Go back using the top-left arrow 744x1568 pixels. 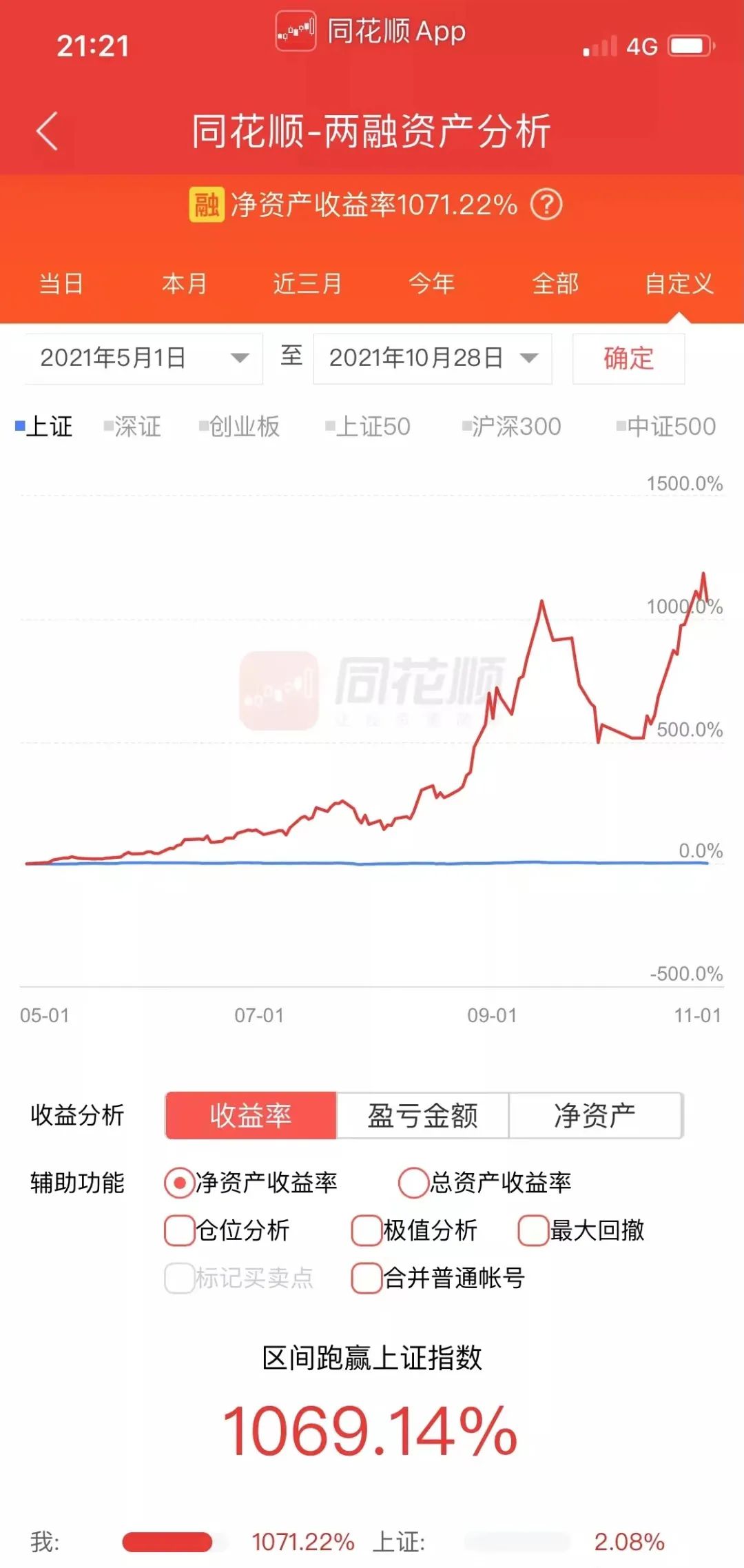[x=47, y=130]
